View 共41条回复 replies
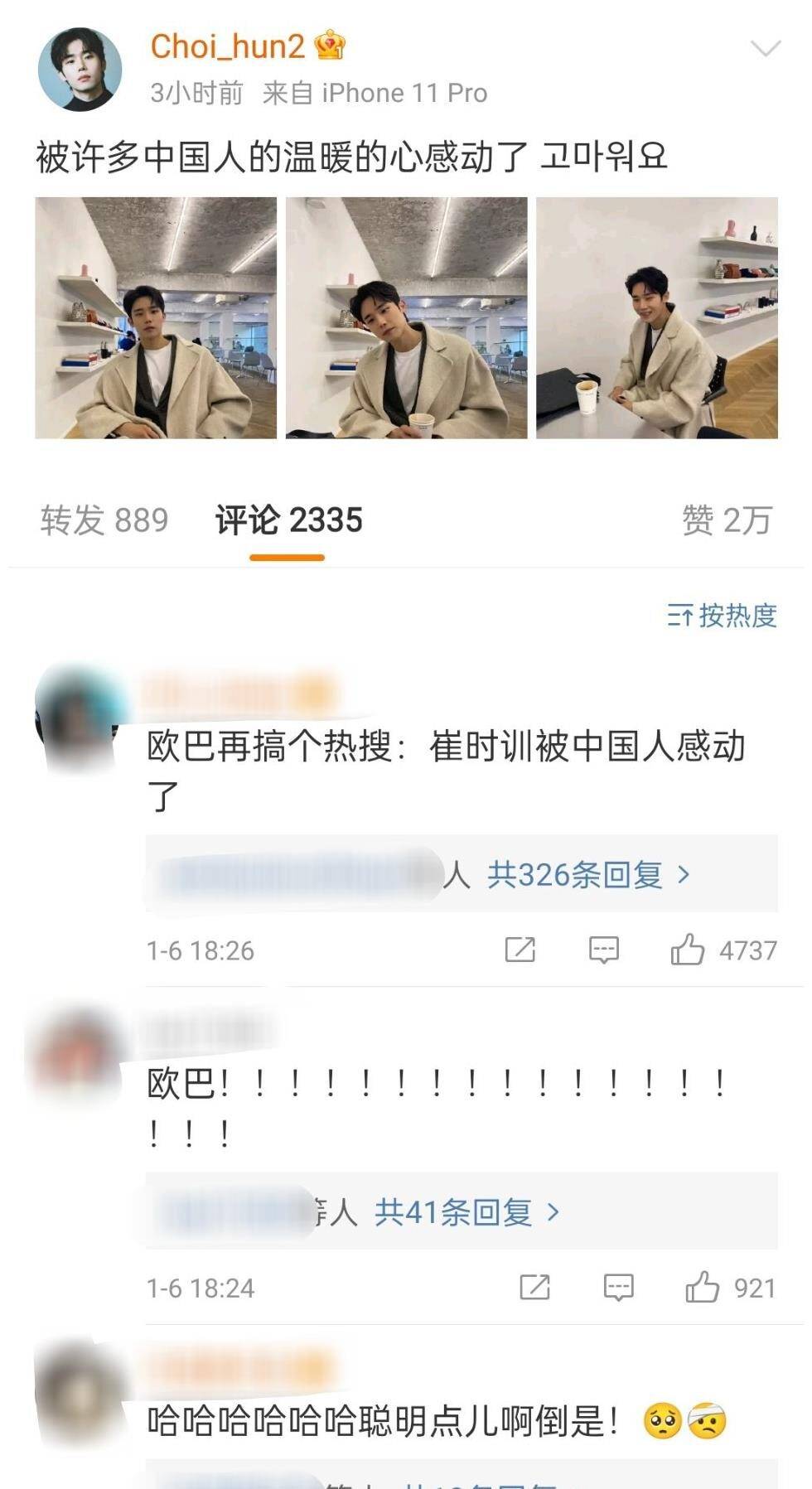This screenshot has width=812, height=1489. (467, 1212)
